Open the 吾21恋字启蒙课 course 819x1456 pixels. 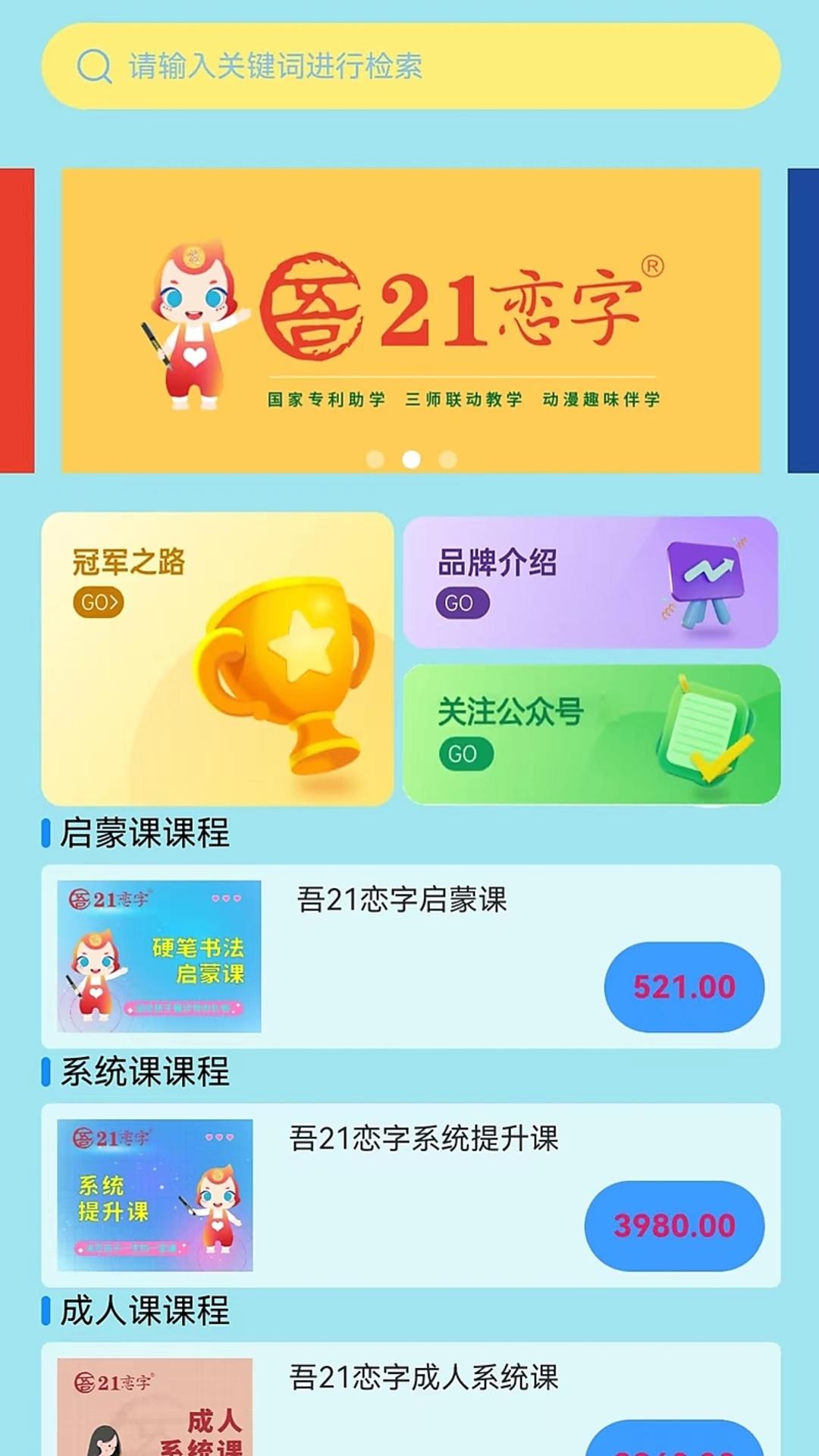[402, 900]
